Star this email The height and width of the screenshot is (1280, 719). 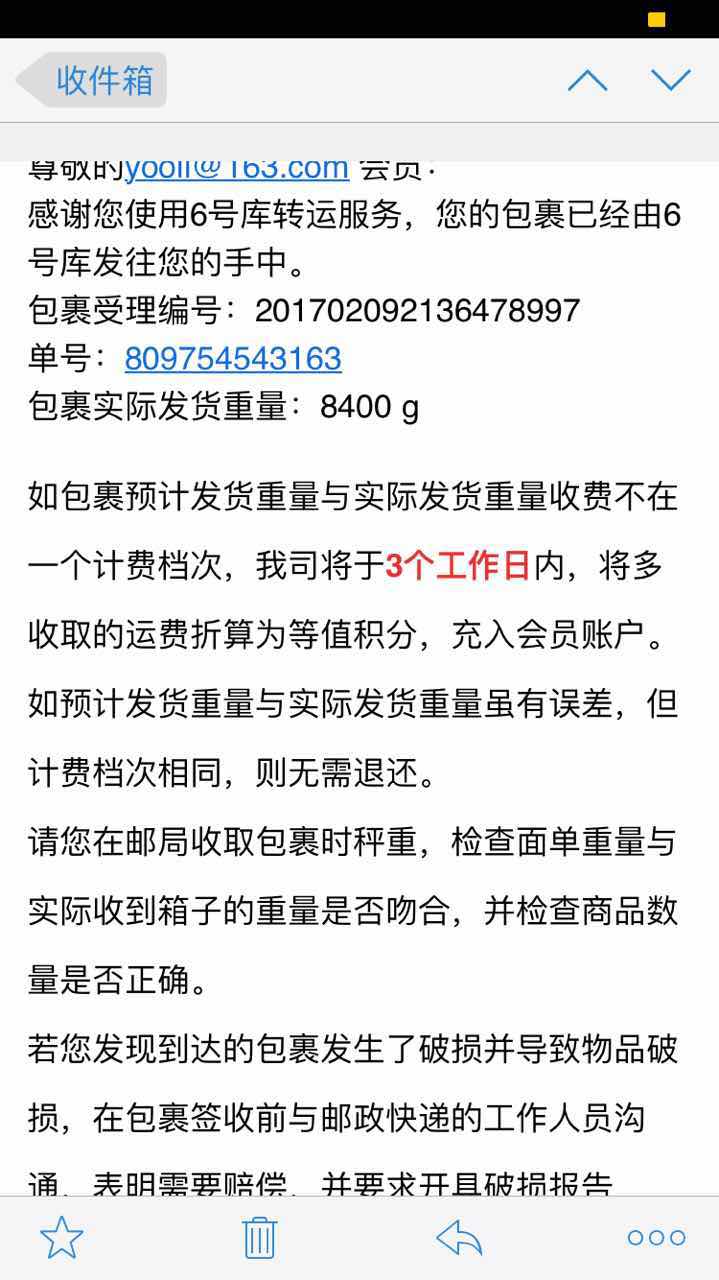[61, 1238]
